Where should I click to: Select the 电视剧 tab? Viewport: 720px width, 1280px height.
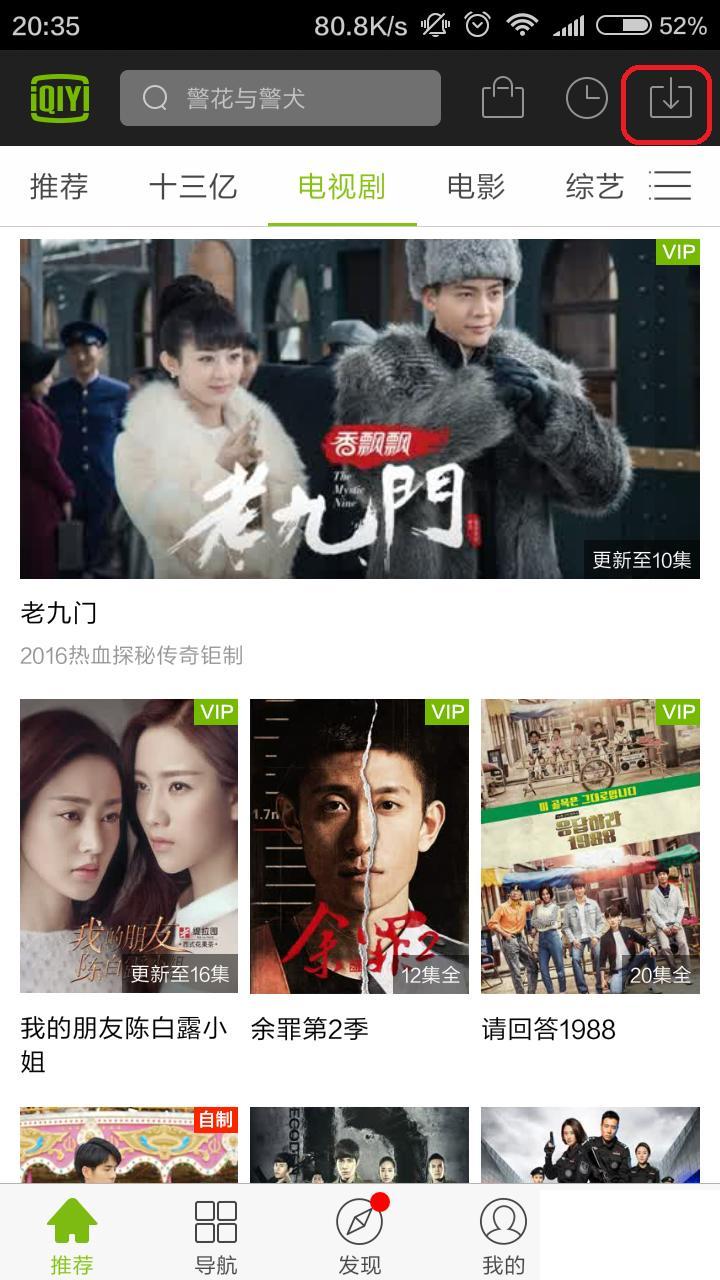pyautogui.click(x=342, y=187)
